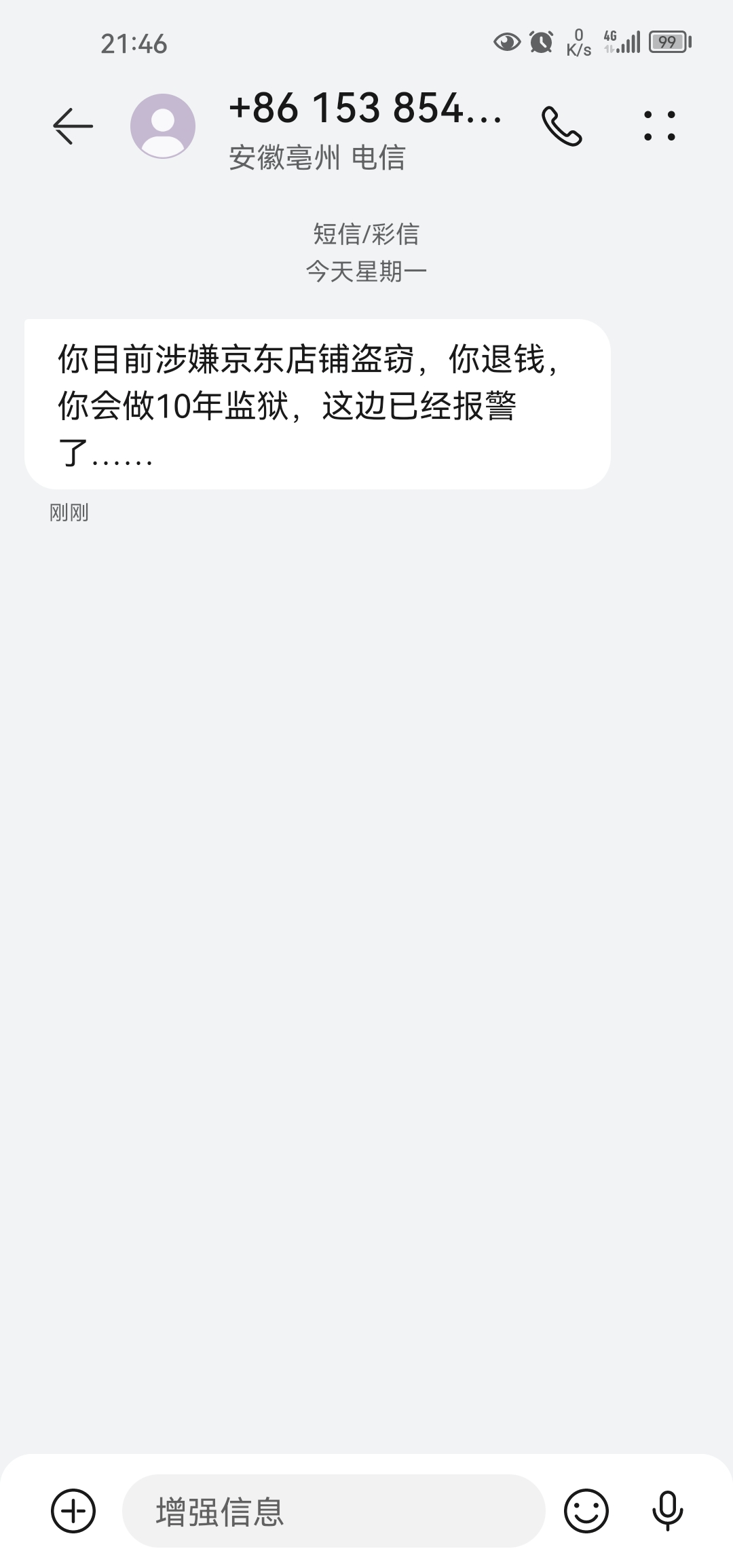Open the sender's contact avatar
Screen dimensions: 733x1568
(163, 126)
